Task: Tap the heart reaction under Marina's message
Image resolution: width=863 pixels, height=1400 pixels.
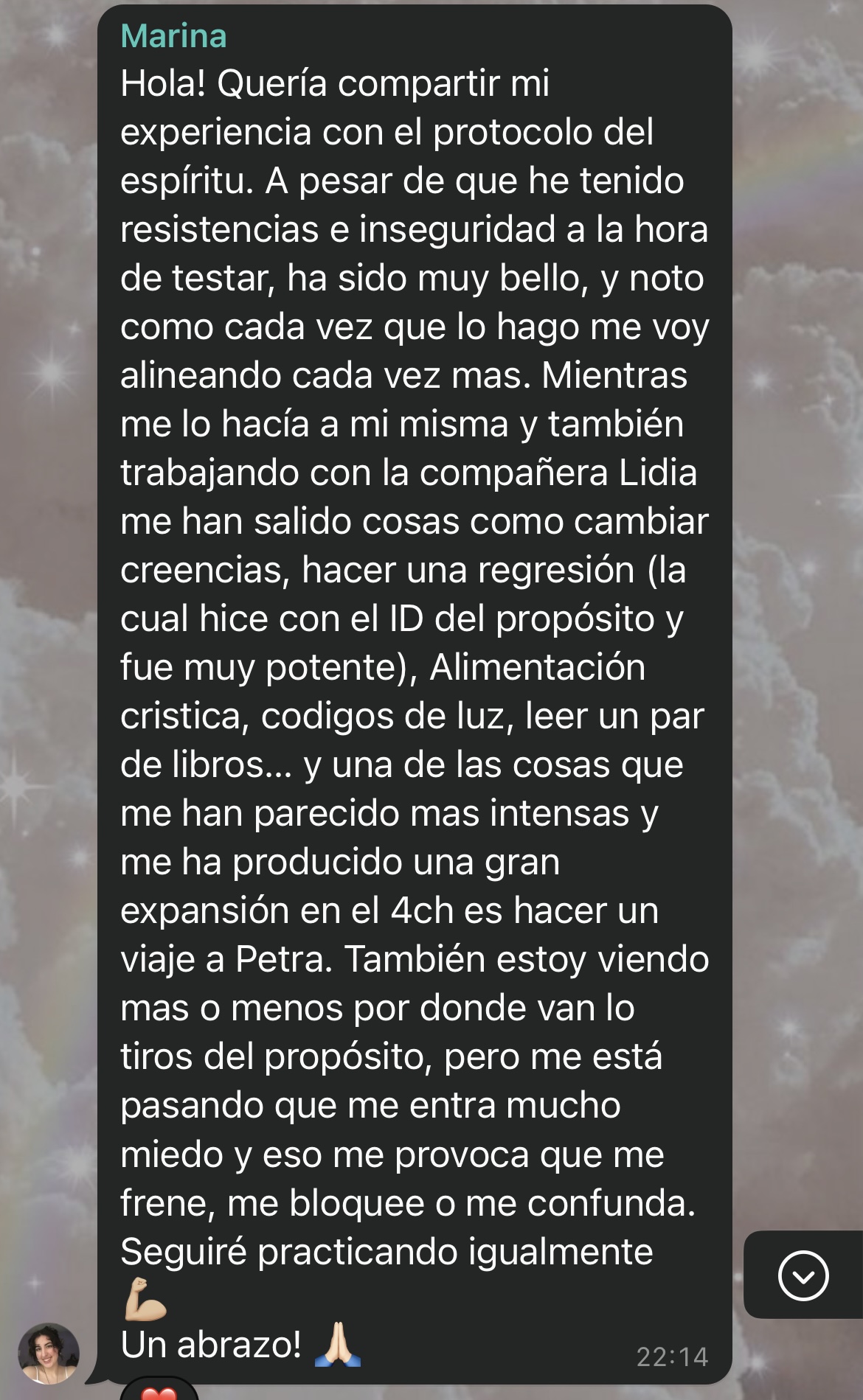Action: click(159, 1393)
